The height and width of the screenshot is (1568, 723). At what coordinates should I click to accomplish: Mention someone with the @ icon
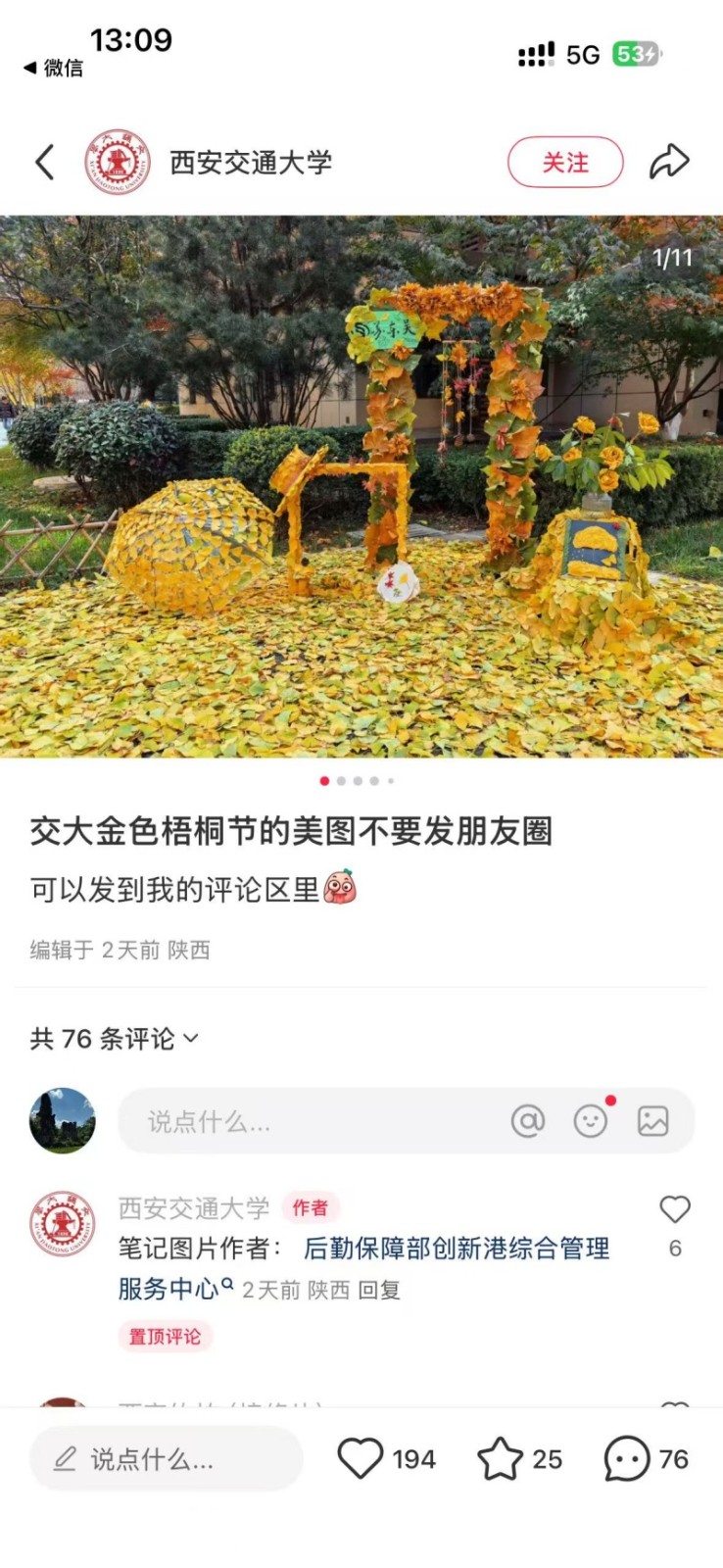[x=528, y=1120]
